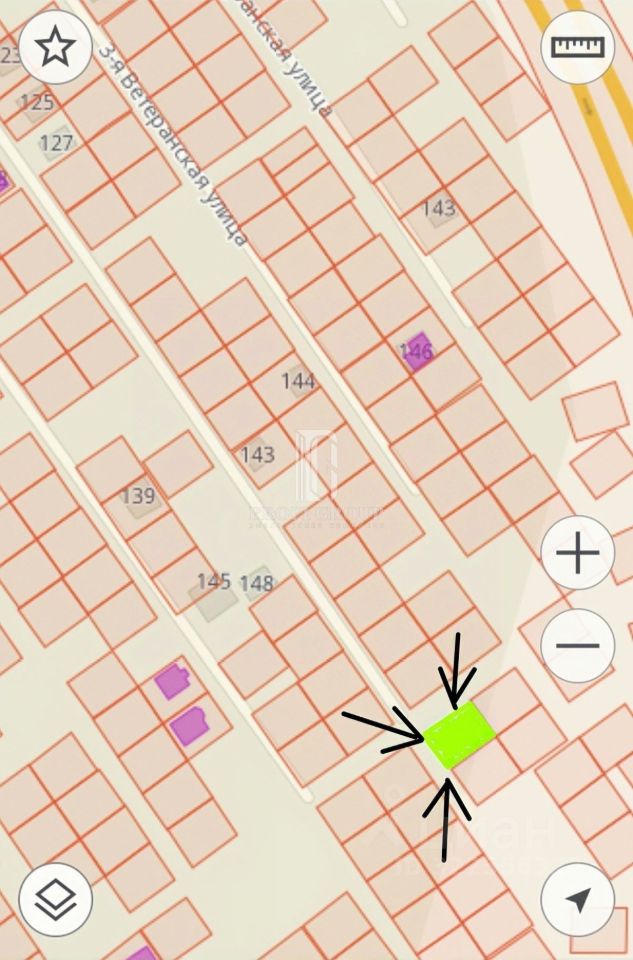
Task: Zoom out with the minus button
Action: click(x=577, y=645)
